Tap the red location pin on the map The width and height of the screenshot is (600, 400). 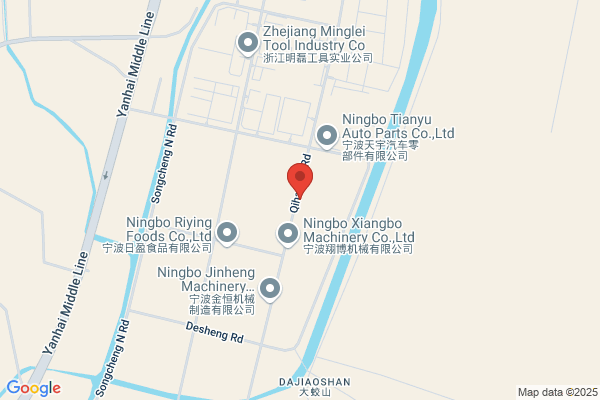300,181
